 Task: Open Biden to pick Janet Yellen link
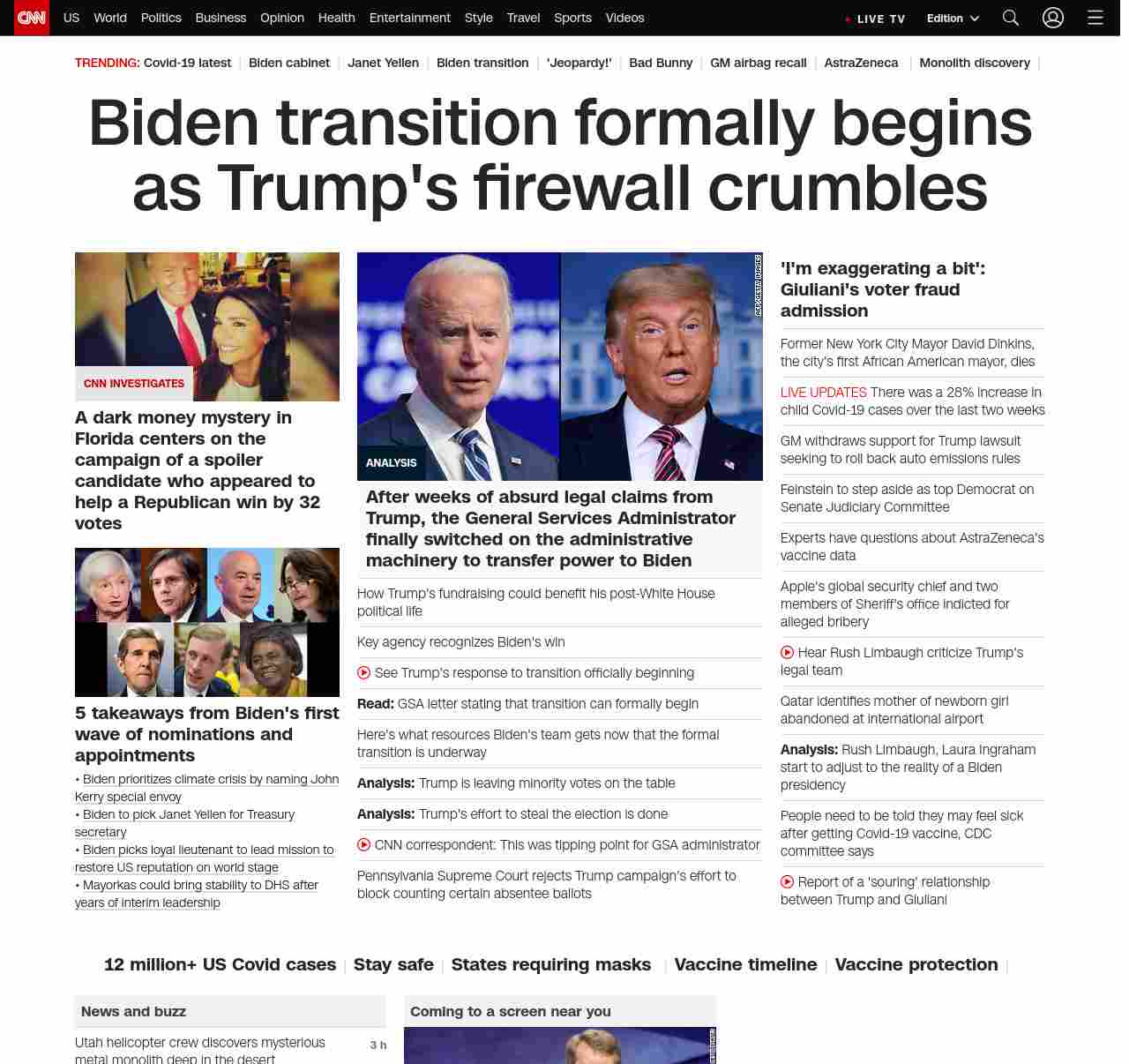click(x=188, y=814)
